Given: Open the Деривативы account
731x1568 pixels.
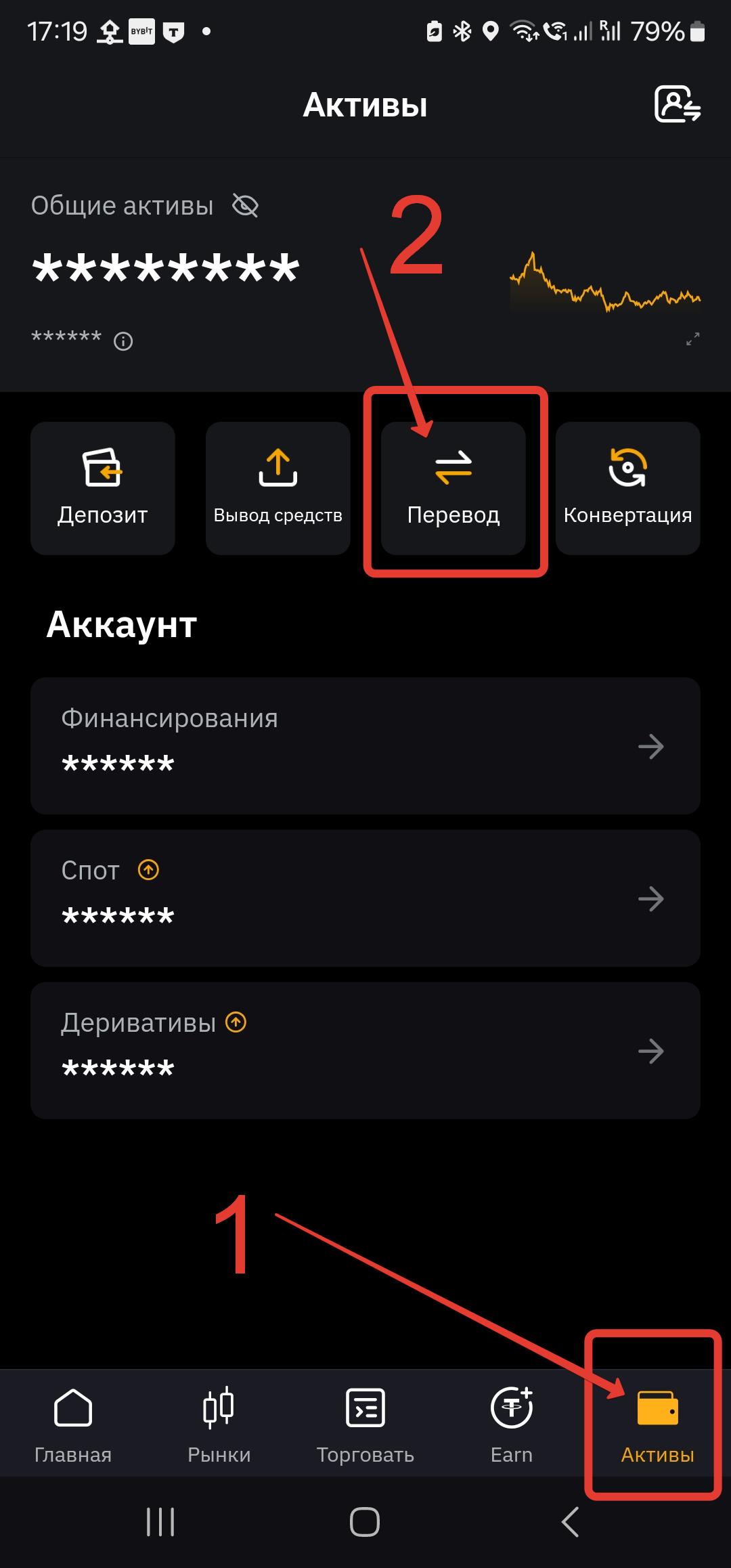Looking at the screenshot, I should point(365,1050).
